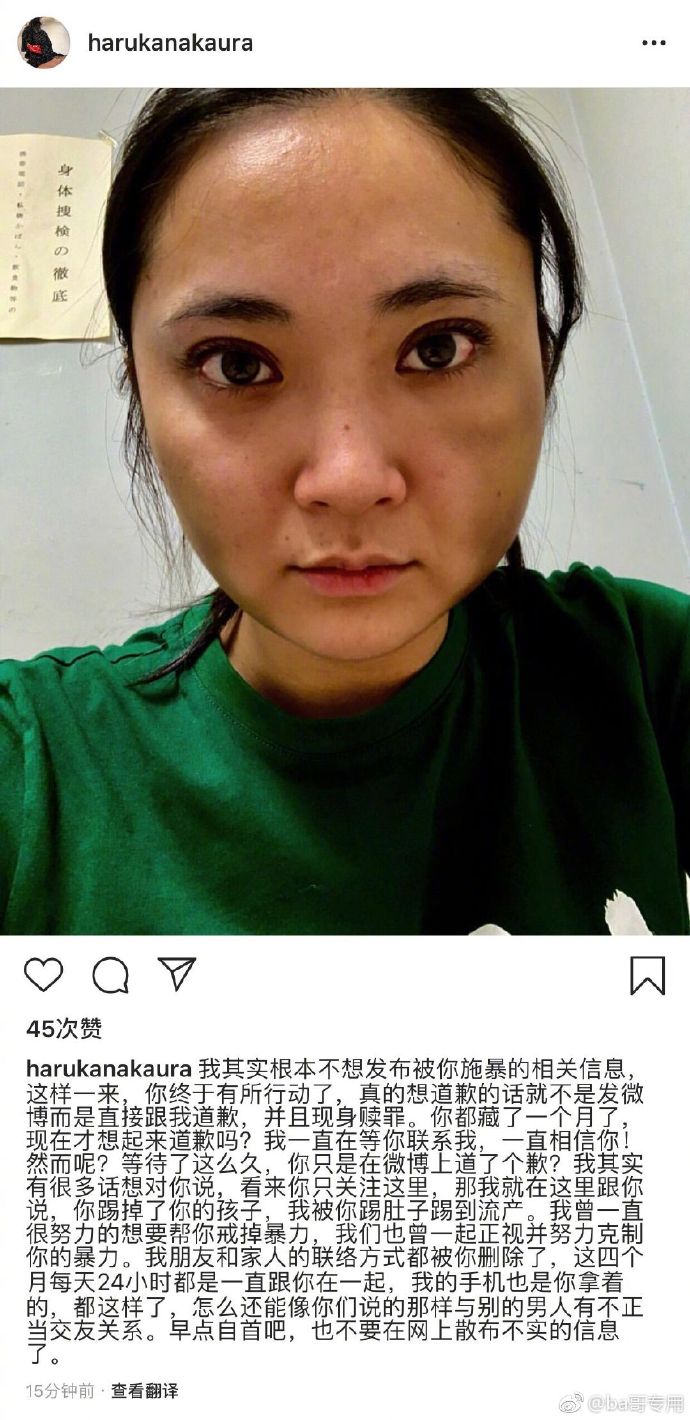Open the harukanakaura username in the caption

pos(108,1068)
